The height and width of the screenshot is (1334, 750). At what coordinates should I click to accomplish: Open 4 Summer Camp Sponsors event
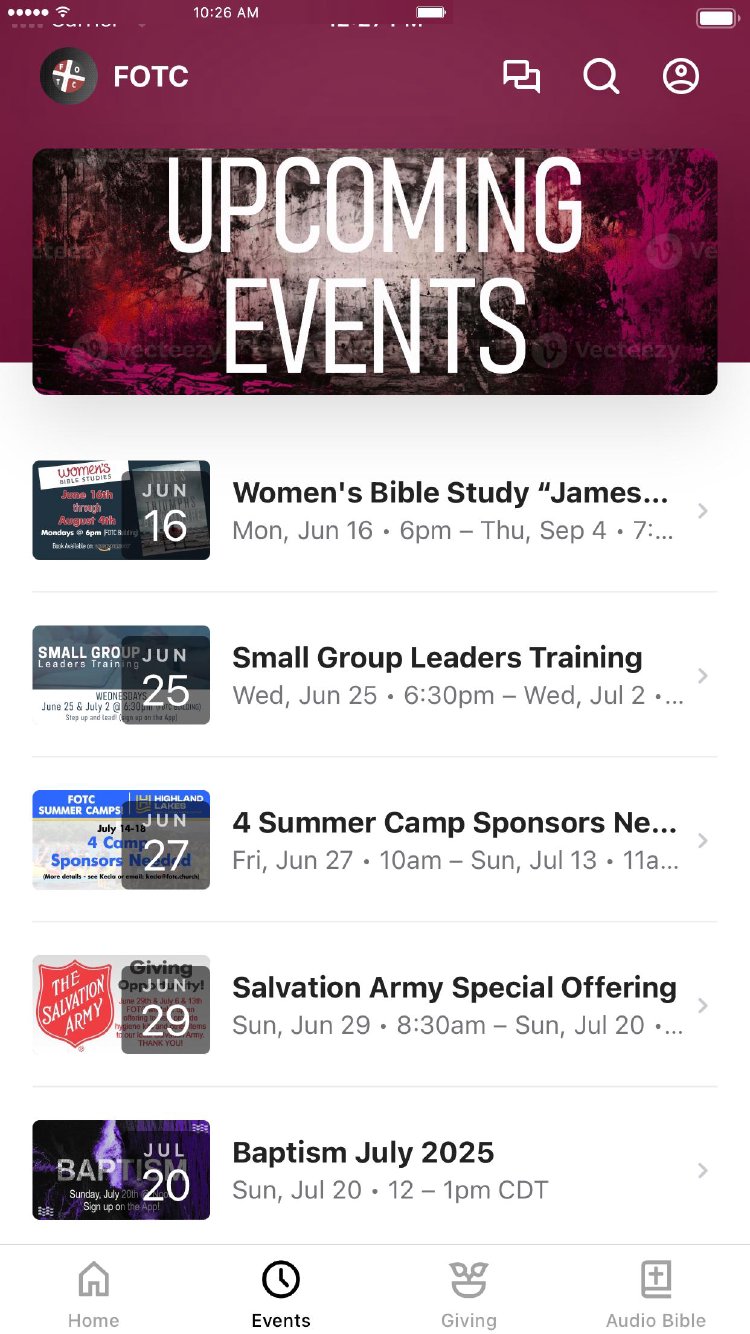tap(450, 840)
